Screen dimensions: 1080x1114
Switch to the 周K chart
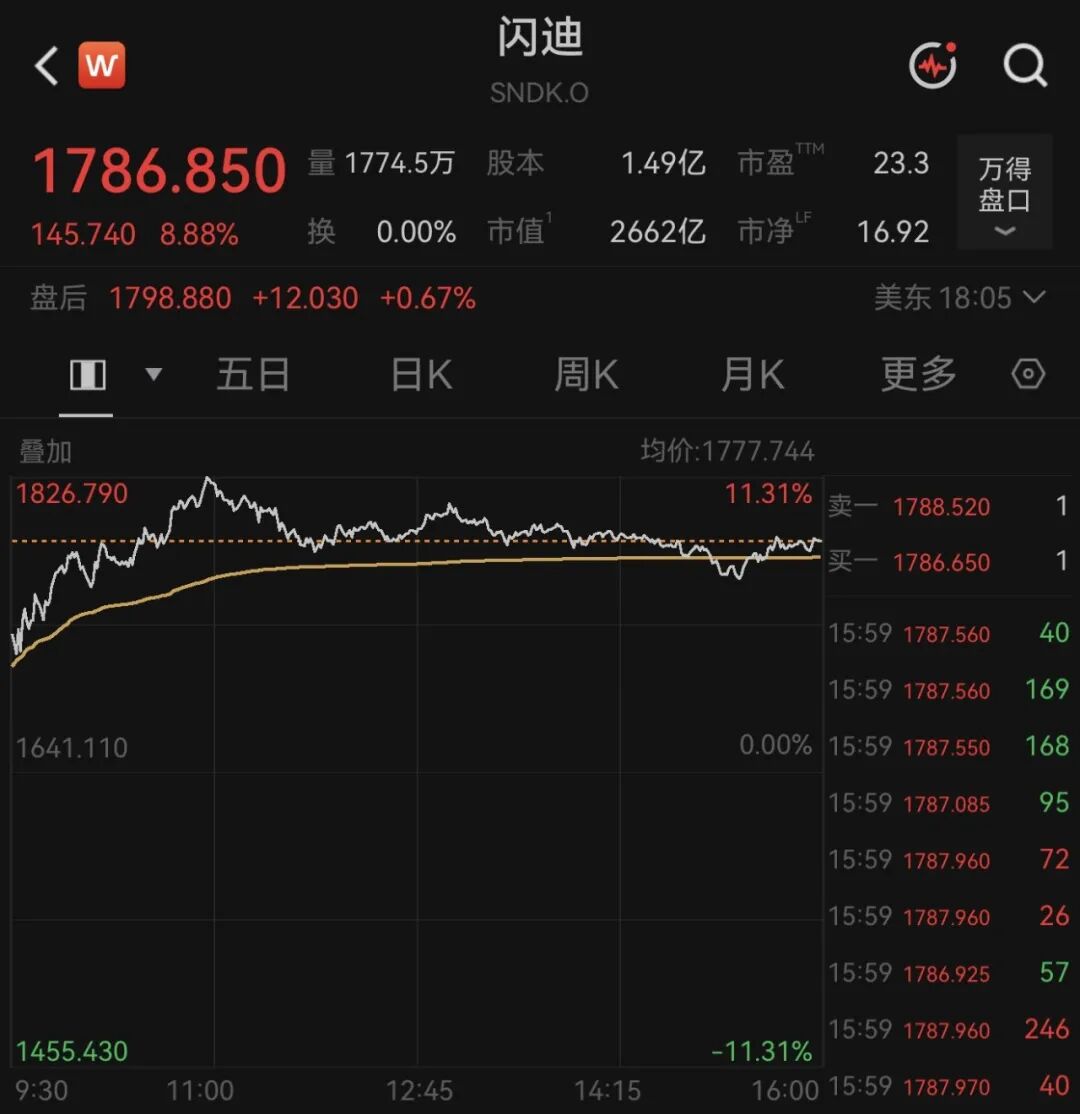point(586,374)
